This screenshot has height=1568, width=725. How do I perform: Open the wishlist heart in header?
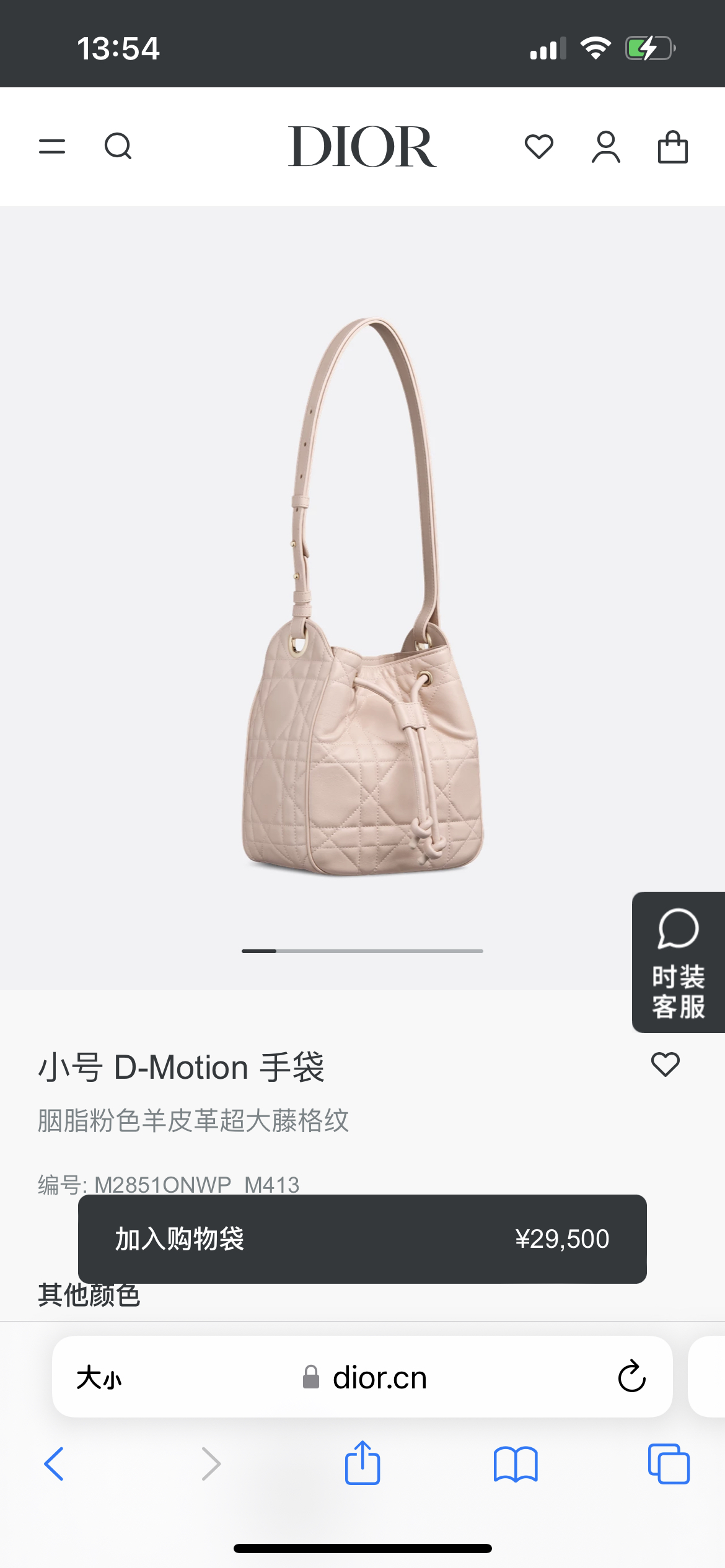538,147
